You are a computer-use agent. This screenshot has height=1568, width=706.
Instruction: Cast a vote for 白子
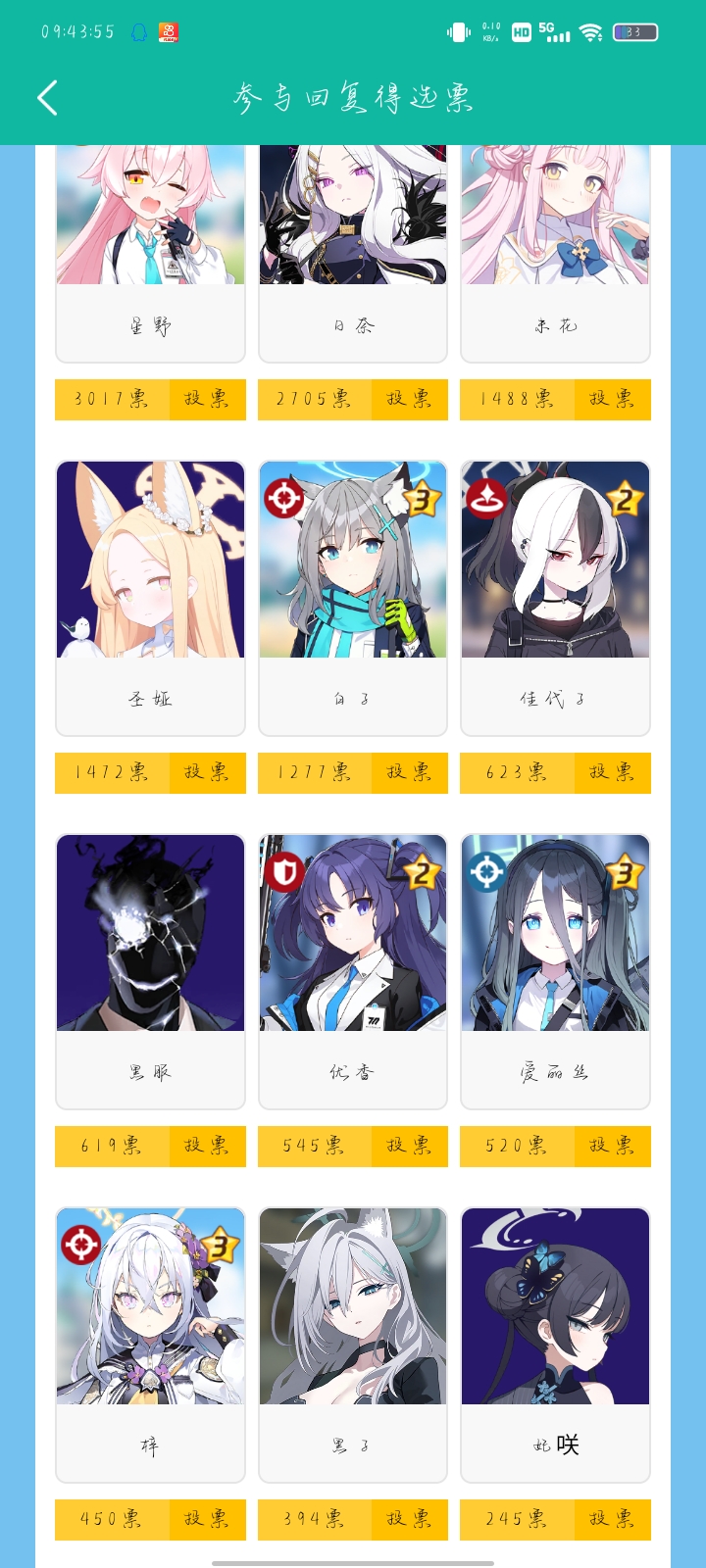pyautogui.click(x=409, y=772)
